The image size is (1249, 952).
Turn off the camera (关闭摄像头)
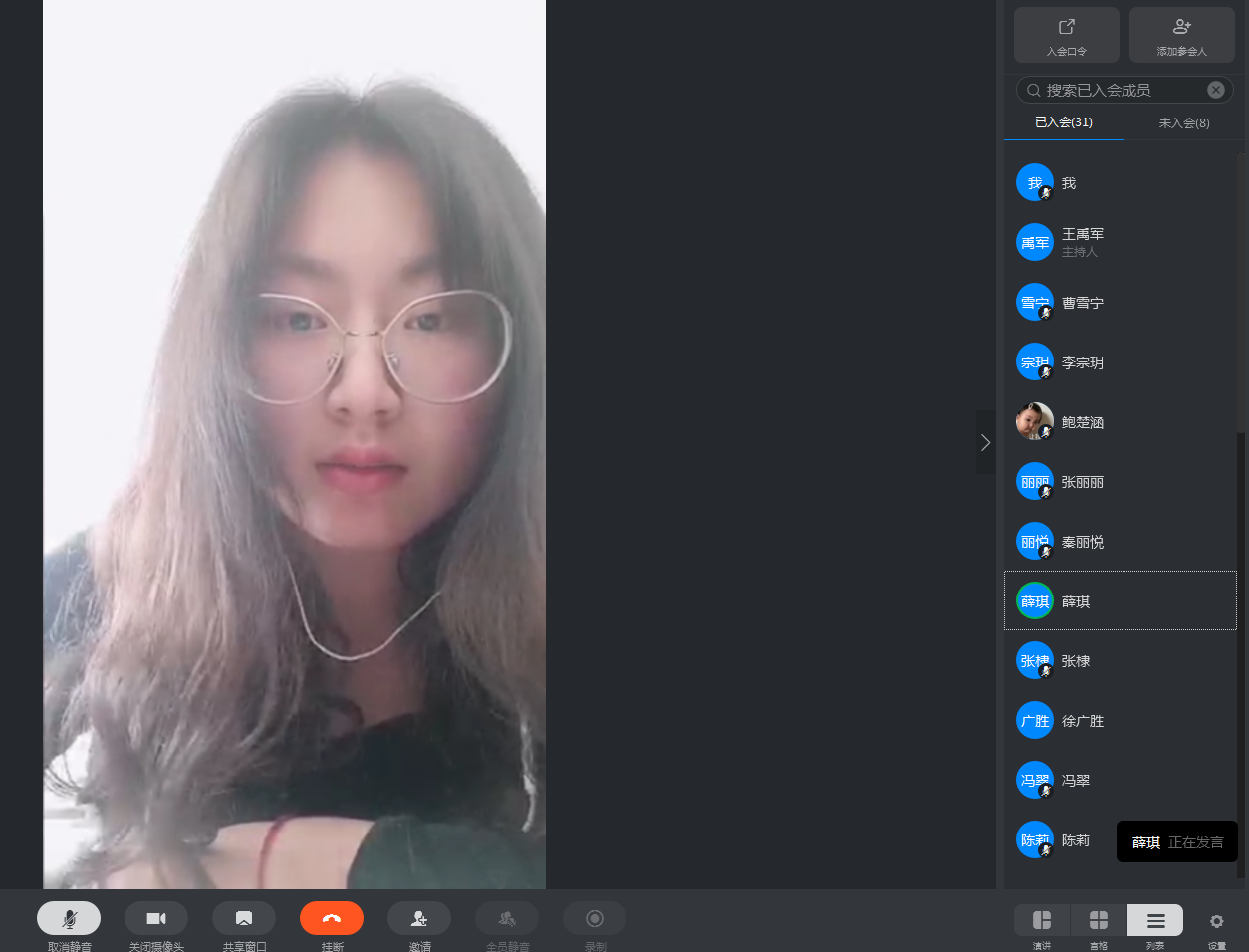pyautogui.click(x=156, y=919)
